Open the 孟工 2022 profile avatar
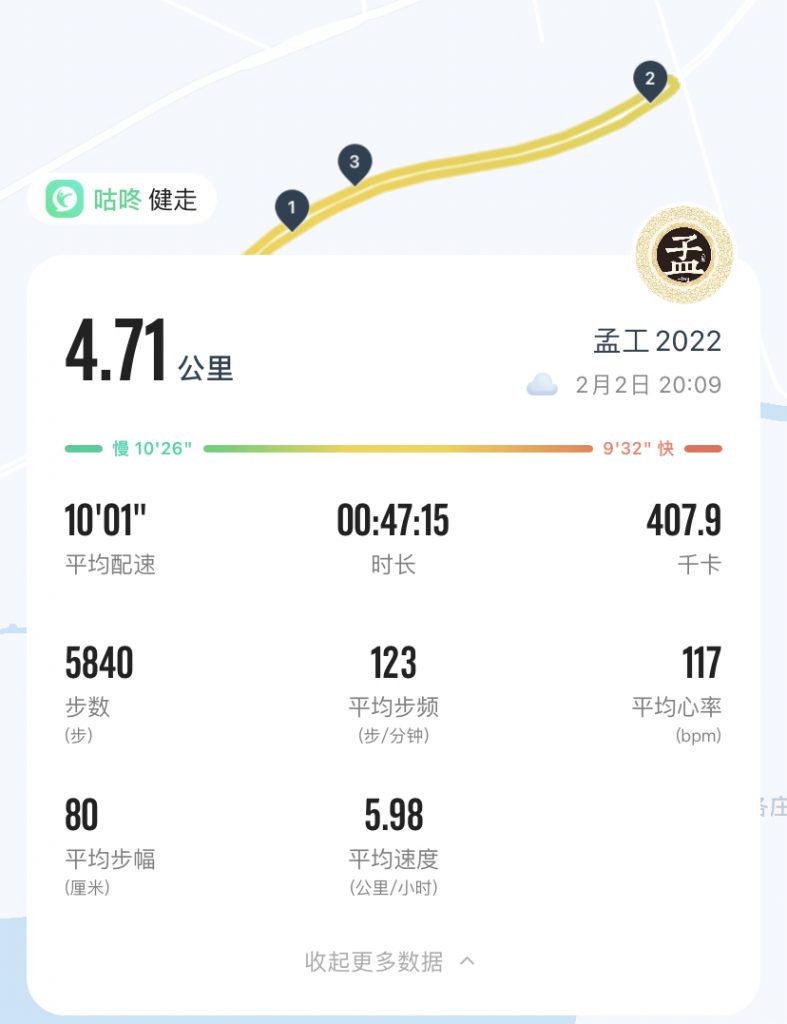The width and height of the screenshot is (787, 1024). (x=683, y=254)
